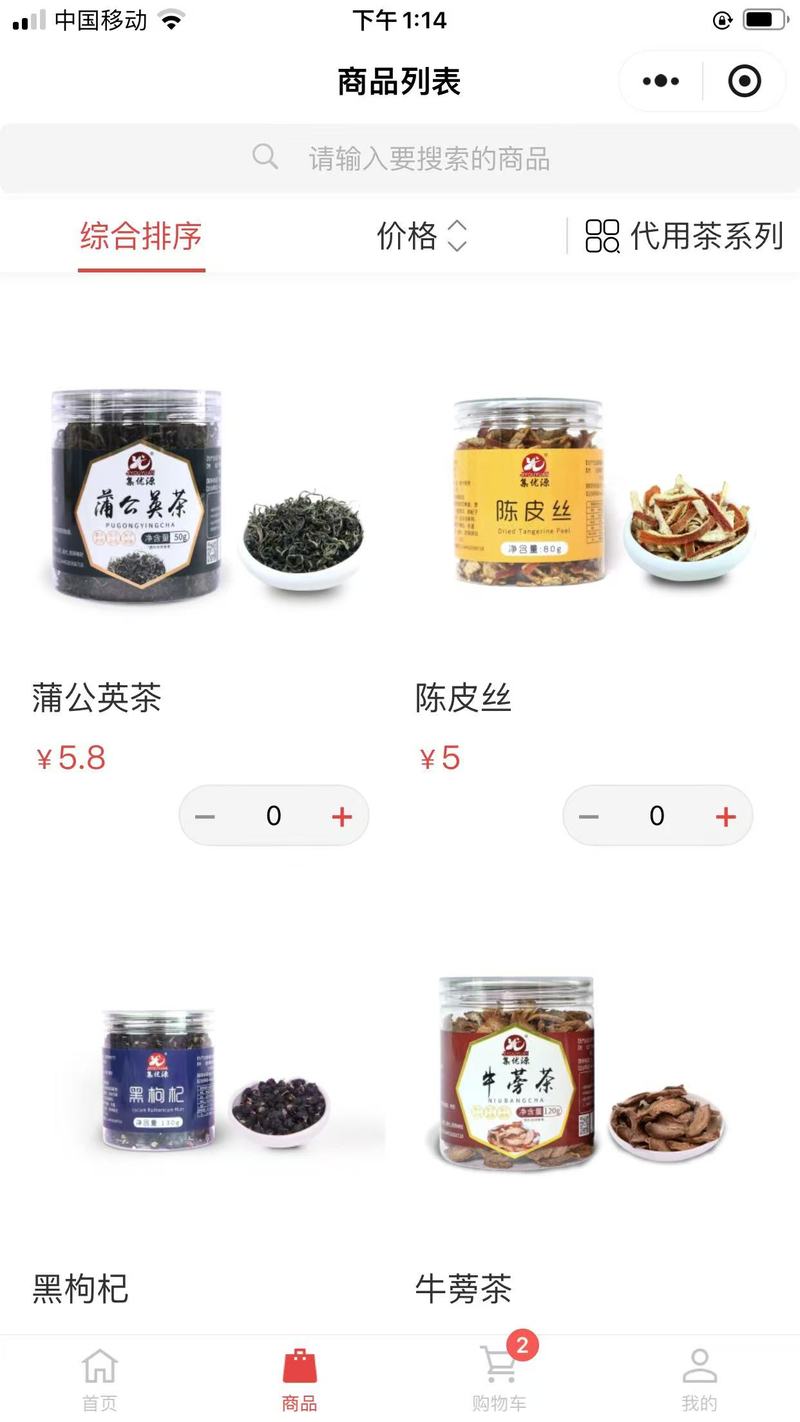Sort products by 价格
The width and height of the screenshot is (800, 1422).
pos(422,236)
